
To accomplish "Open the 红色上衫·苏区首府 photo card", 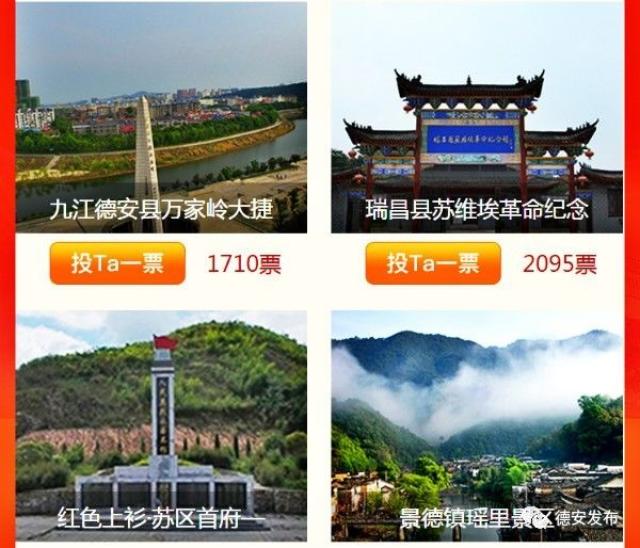I will [161, 425].
